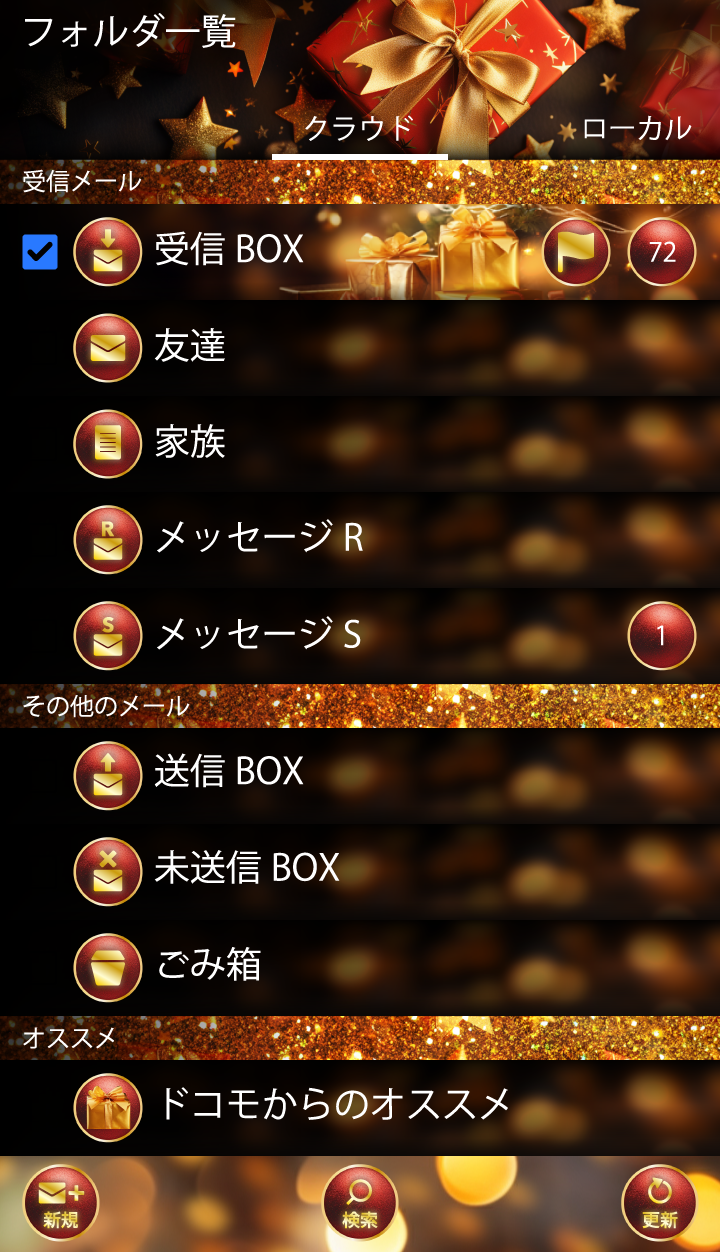The height and width of the screenshot is (1252, 720).
Task: Open mail search with 検索
Action: tap(360, 1203)
